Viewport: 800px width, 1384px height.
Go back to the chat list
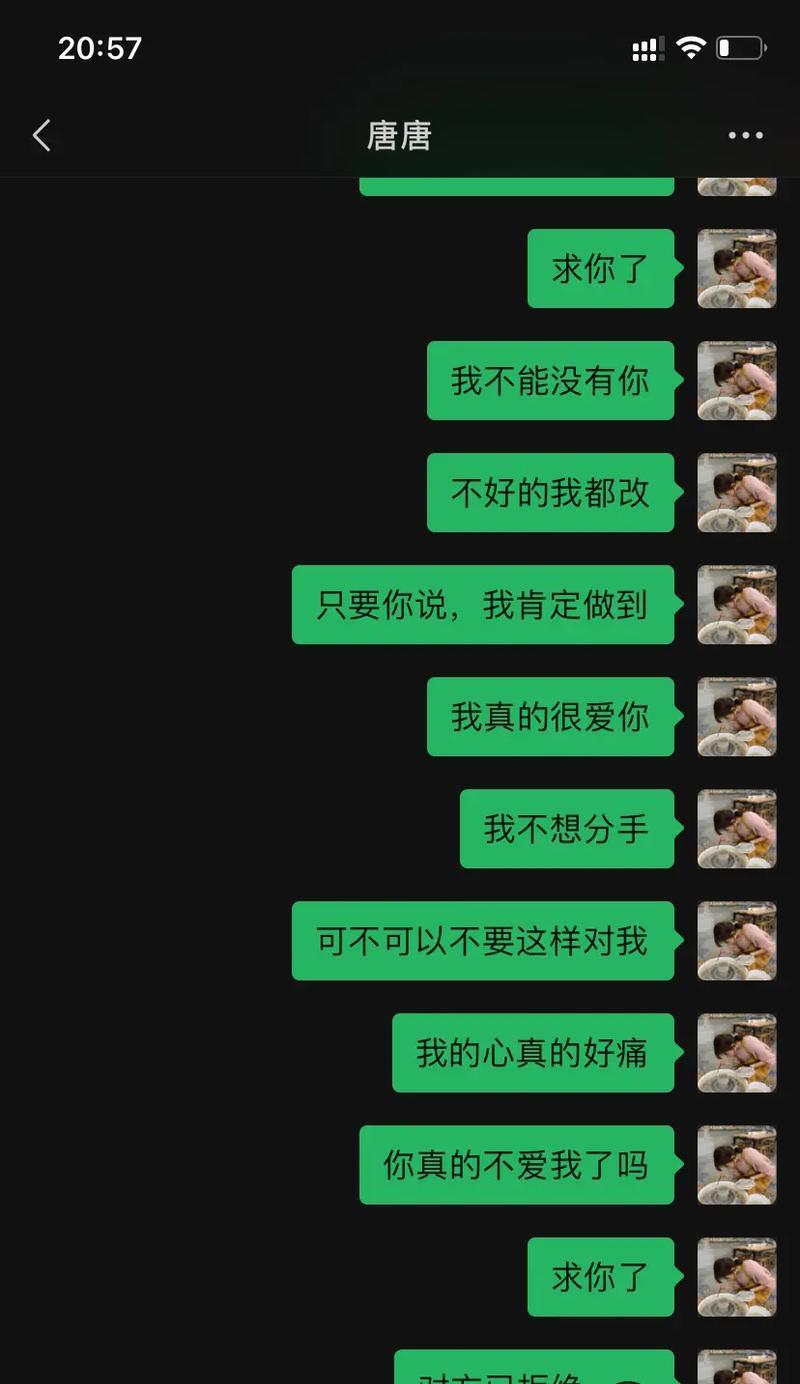tap(42, 135)
